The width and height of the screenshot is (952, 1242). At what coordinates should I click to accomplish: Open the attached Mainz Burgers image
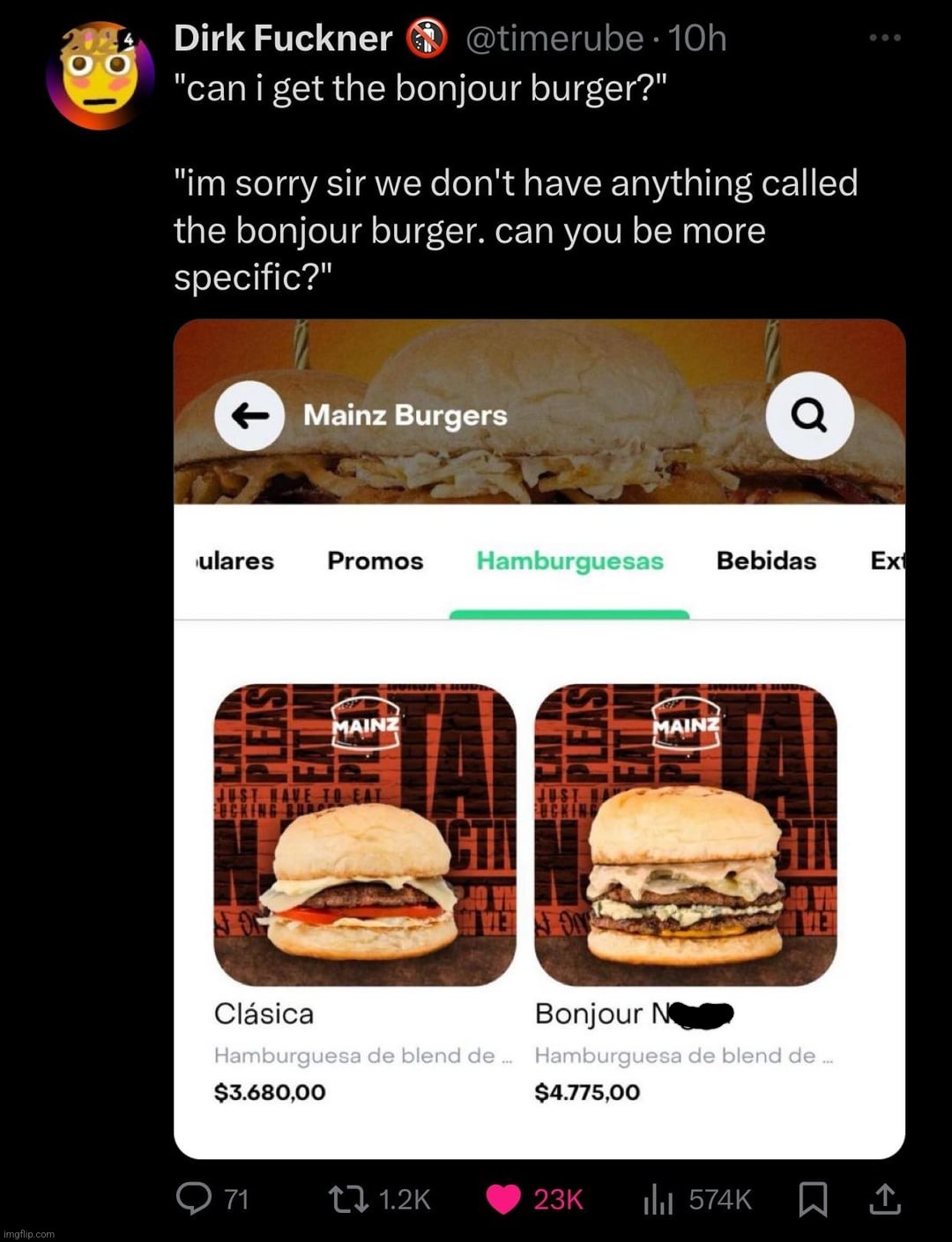click(539, 739)
